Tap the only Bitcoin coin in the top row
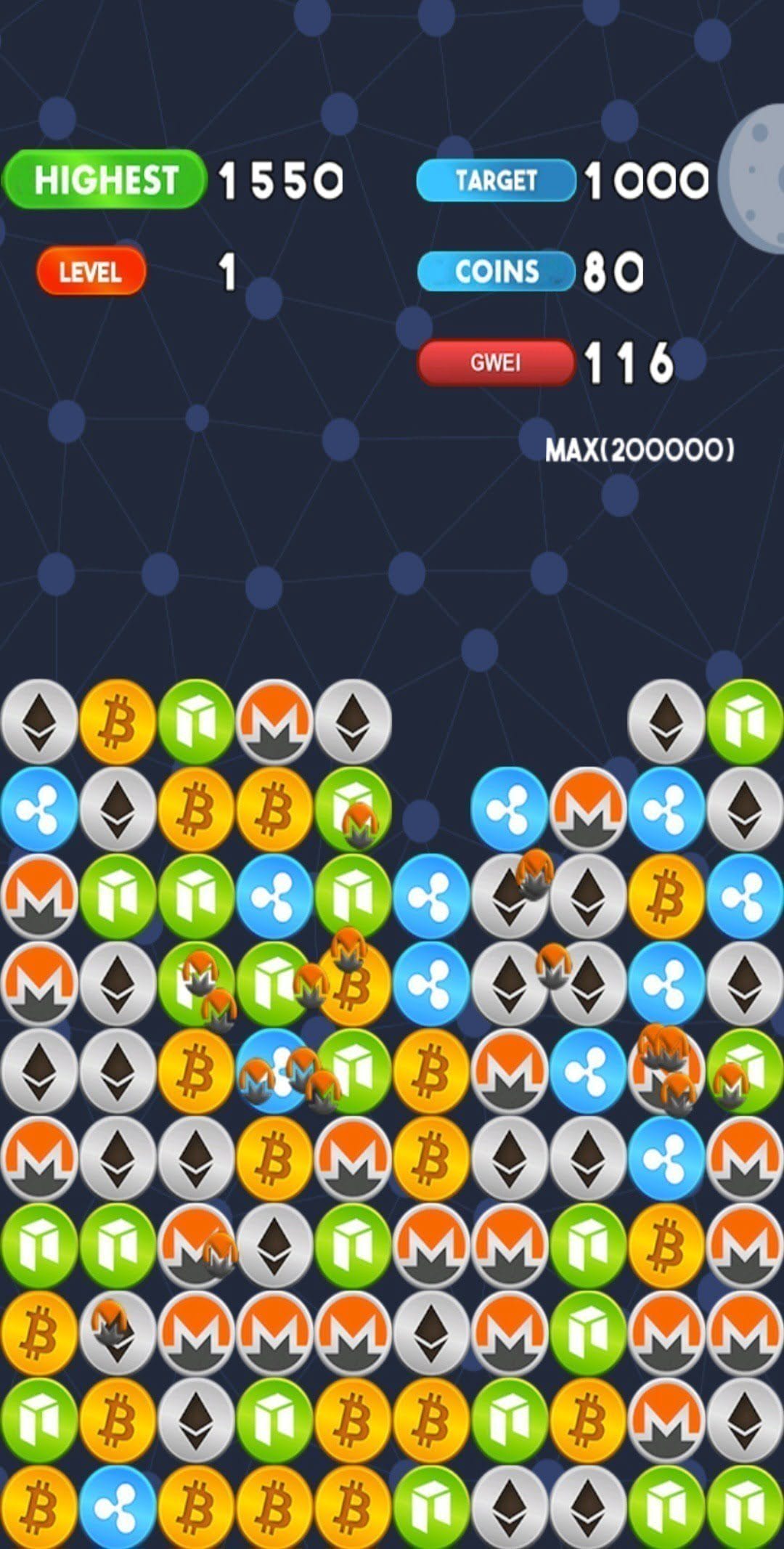Image resolution: width=784 pixels, height=1549 pixels. tap(118, 721)
